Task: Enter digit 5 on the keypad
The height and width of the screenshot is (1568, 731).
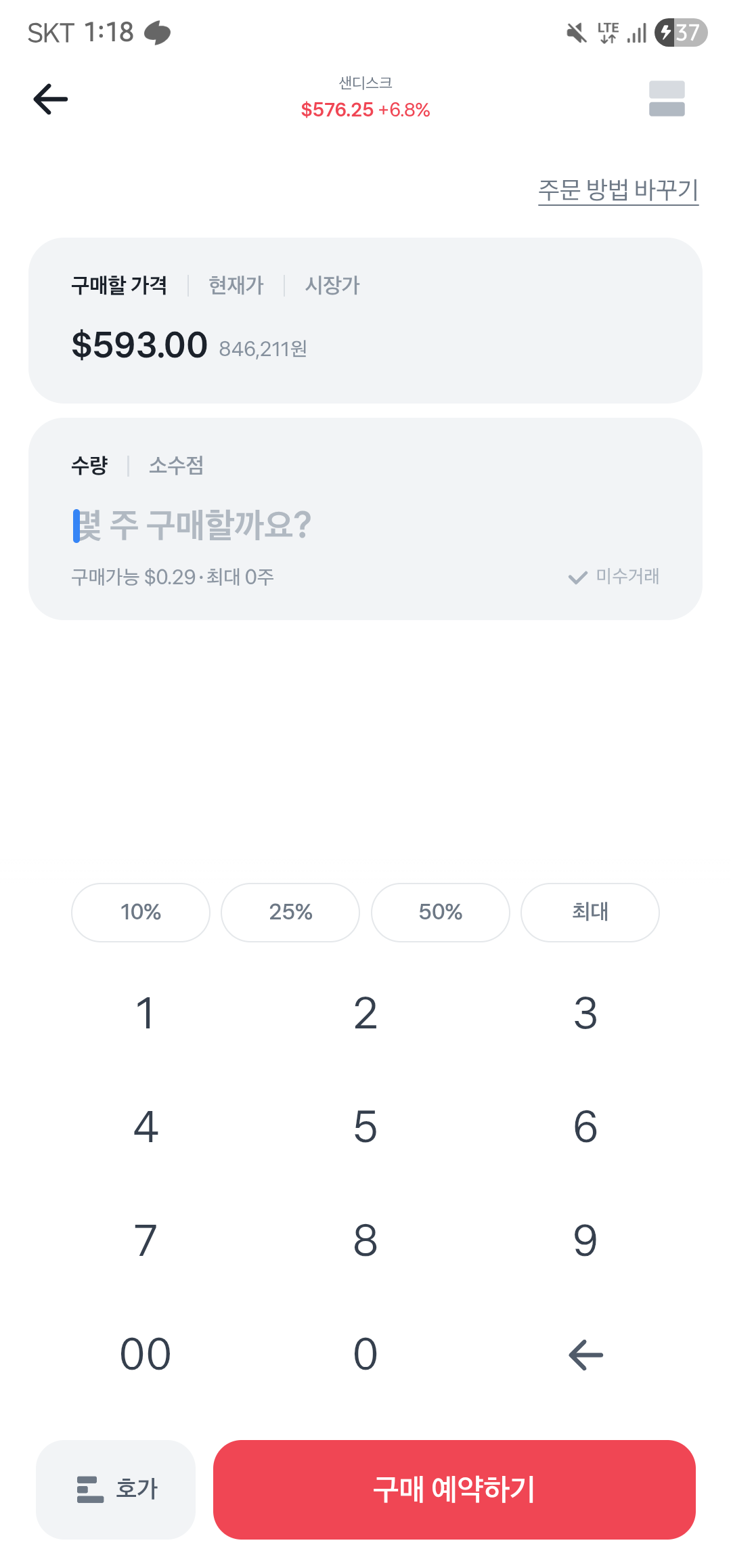Action: pos(365,1127)
